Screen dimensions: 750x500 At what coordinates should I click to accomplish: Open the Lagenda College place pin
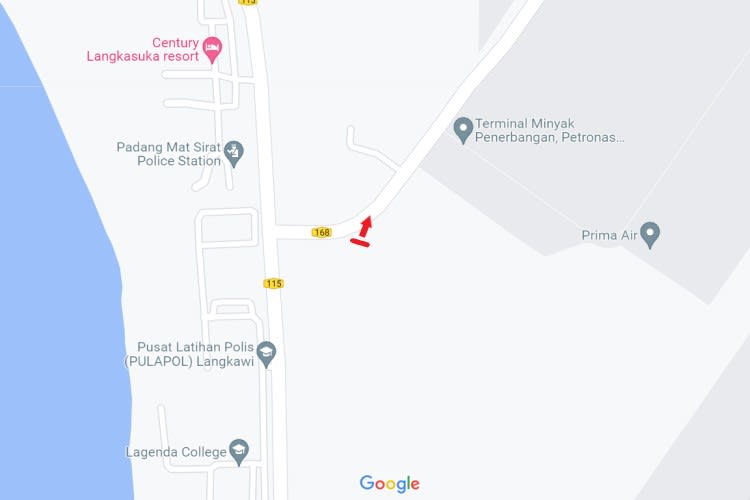pyautogui.click(x=238, y=451)
